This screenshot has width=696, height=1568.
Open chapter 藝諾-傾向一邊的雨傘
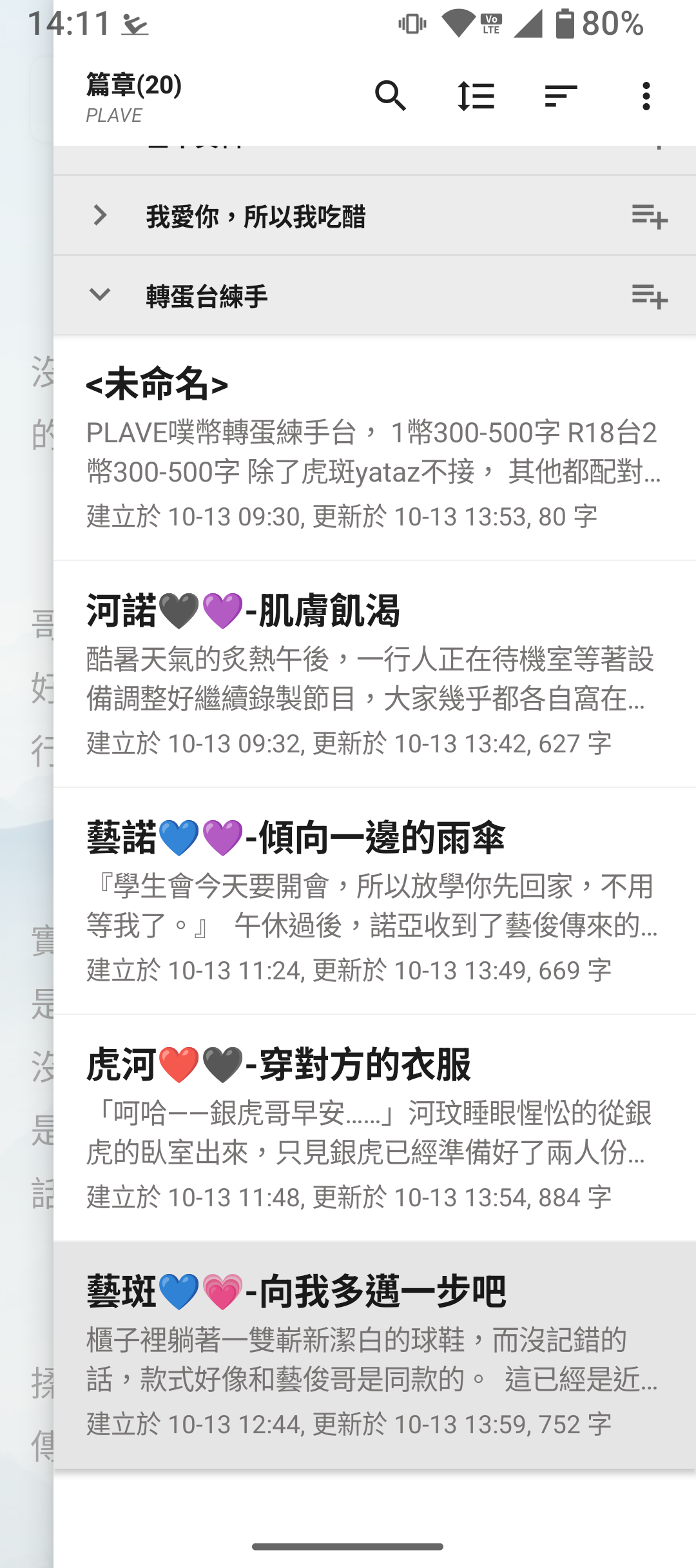pos(374,901)
